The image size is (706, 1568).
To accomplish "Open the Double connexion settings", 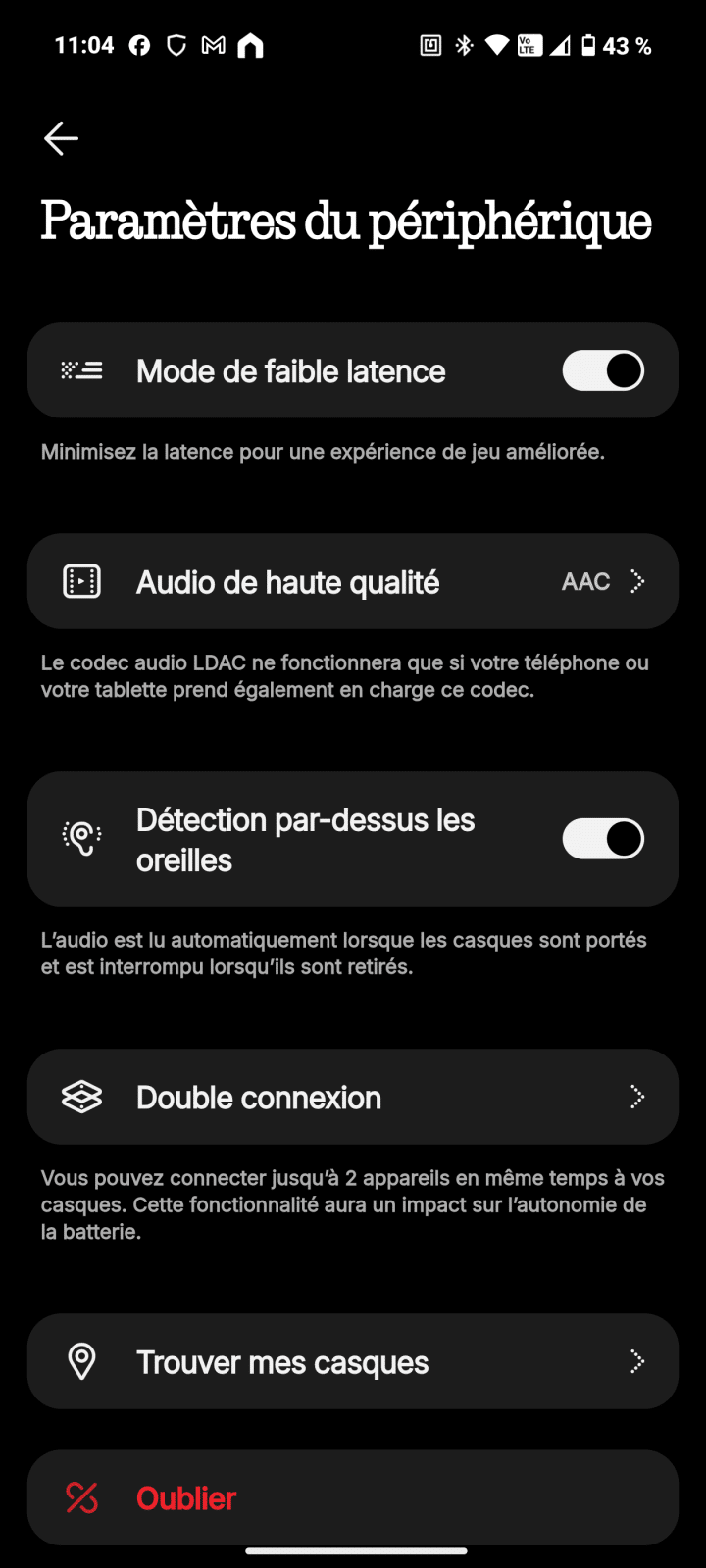I will pyautogui.click(x=353, y=1097).
